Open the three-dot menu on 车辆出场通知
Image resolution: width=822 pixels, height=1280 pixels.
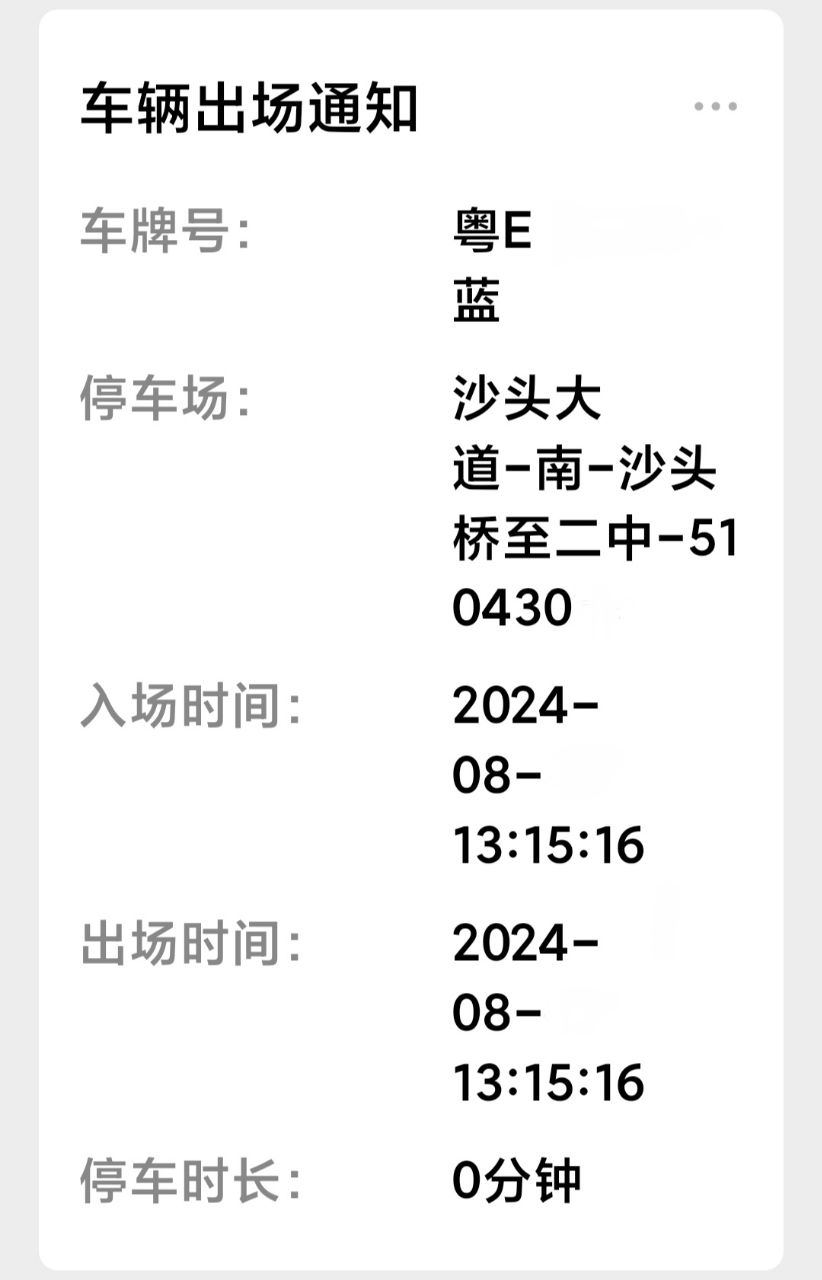coord(715,107)
